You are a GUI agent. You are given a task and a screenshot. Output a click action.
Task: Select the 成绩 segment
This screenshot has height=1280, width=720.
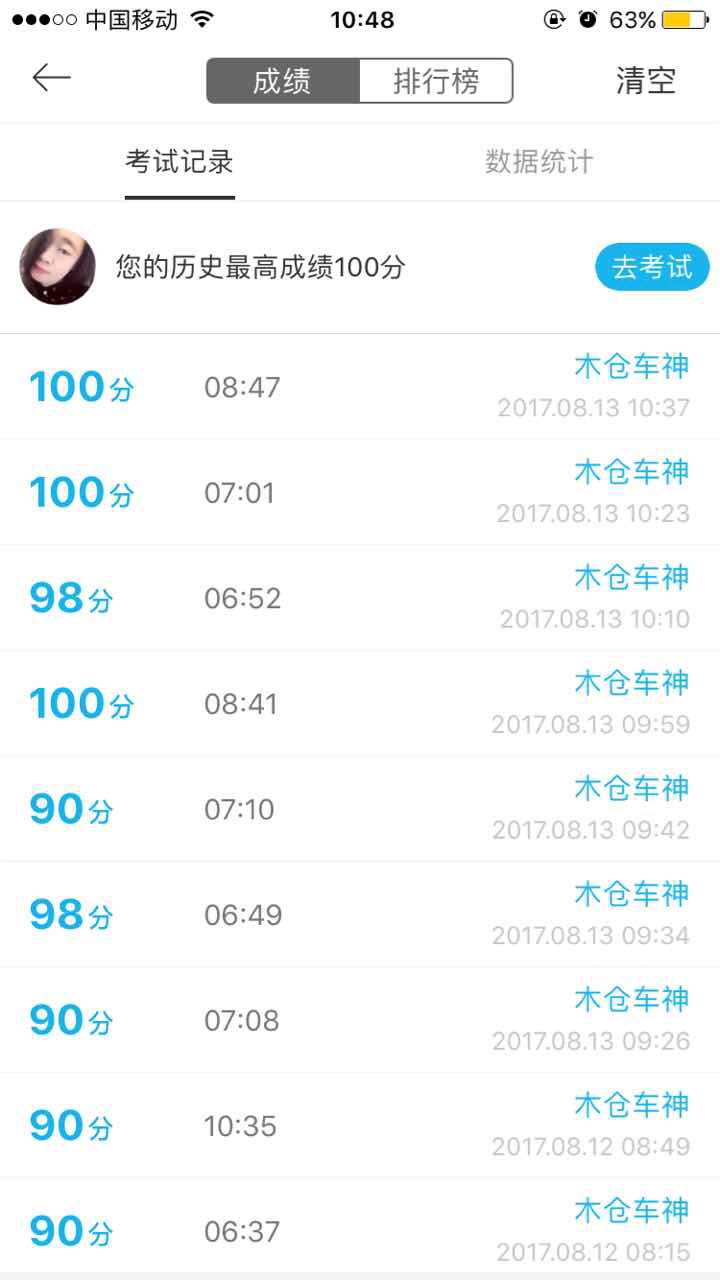[x=283, y=81]
